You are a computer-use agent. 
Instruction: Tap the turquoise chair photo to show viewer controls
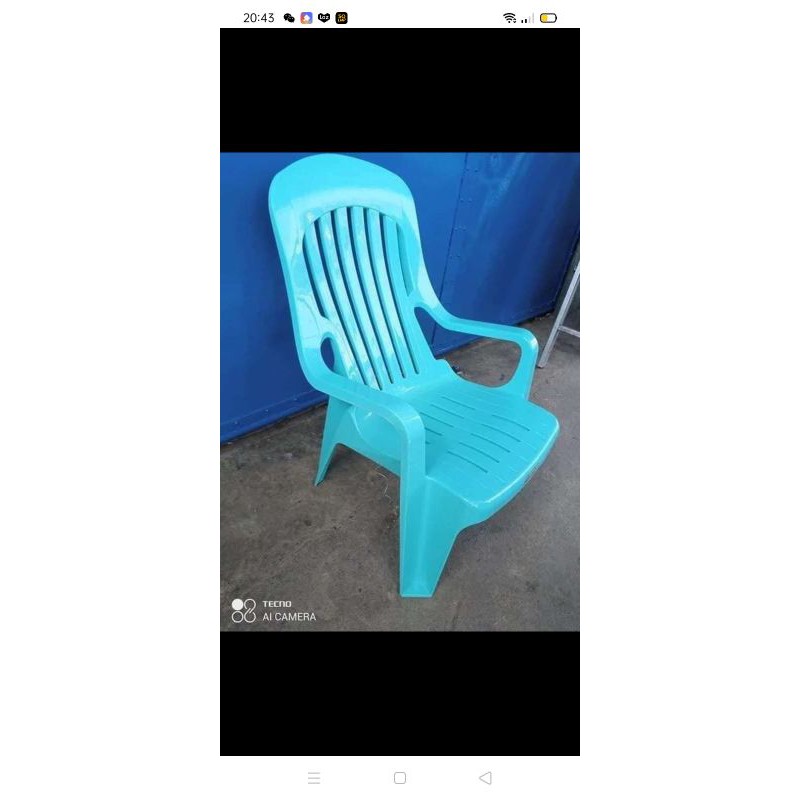pos(400,392)
